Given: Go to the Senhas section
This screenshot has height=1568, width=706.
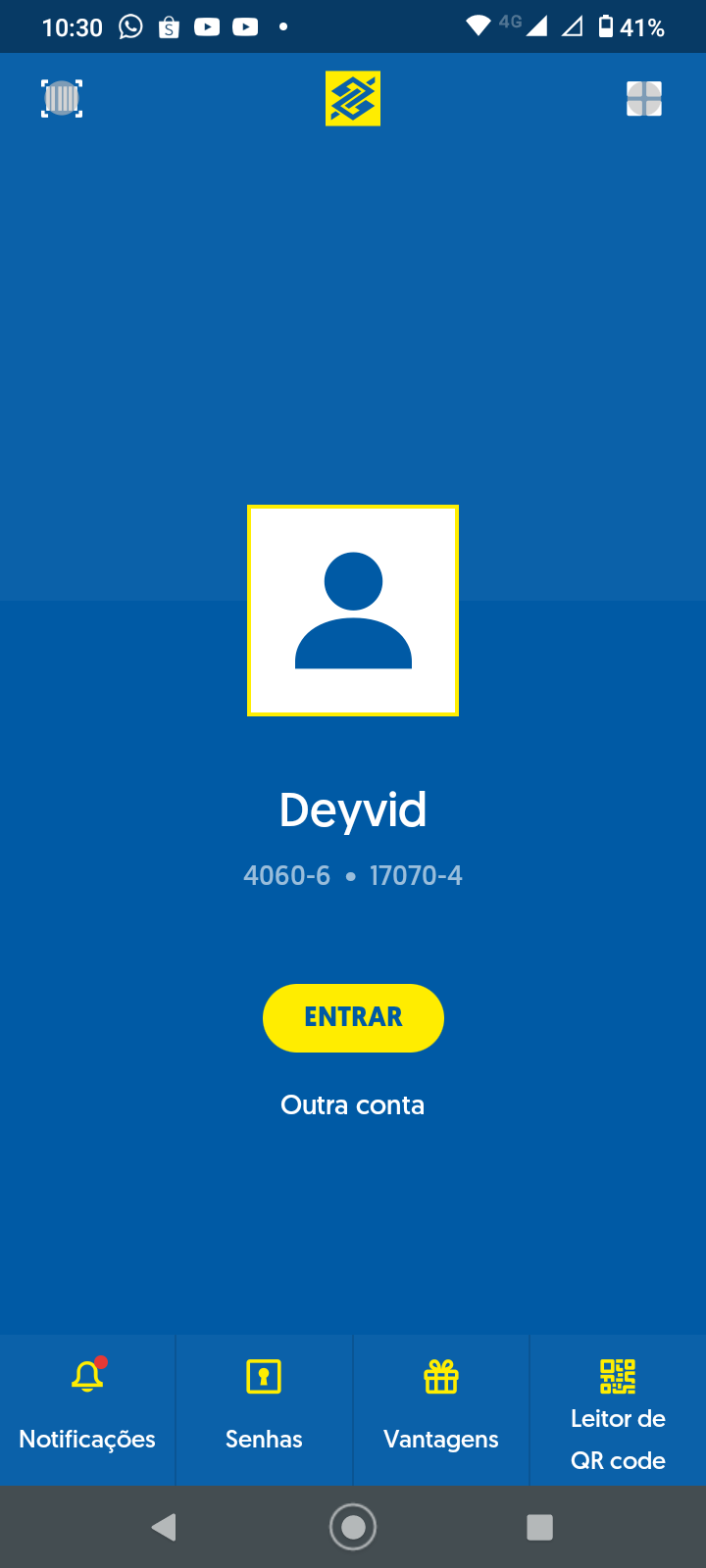Looking at the screenshot, I should click(x=264, y=1408).
